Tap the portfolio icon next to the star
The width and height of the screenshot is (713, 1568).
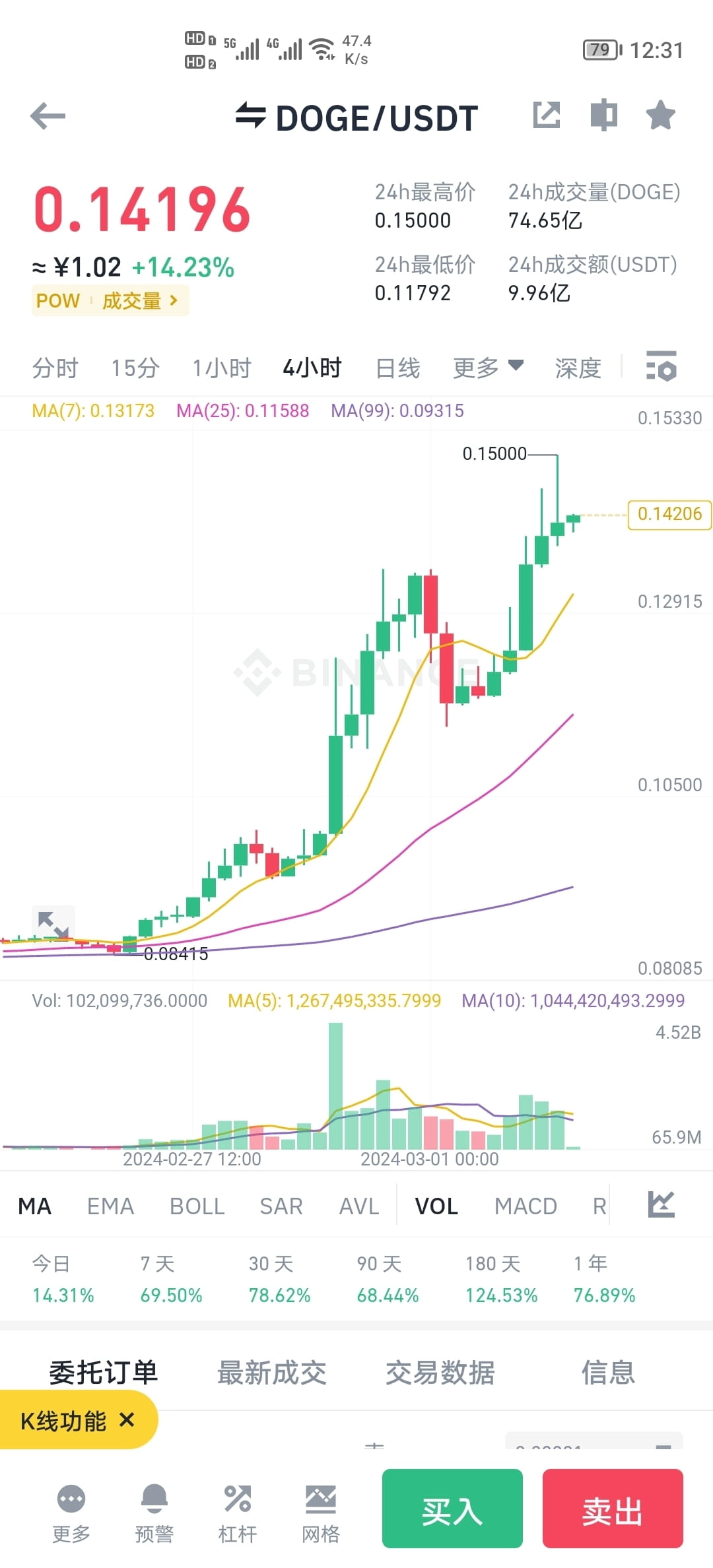pos(603,115)
